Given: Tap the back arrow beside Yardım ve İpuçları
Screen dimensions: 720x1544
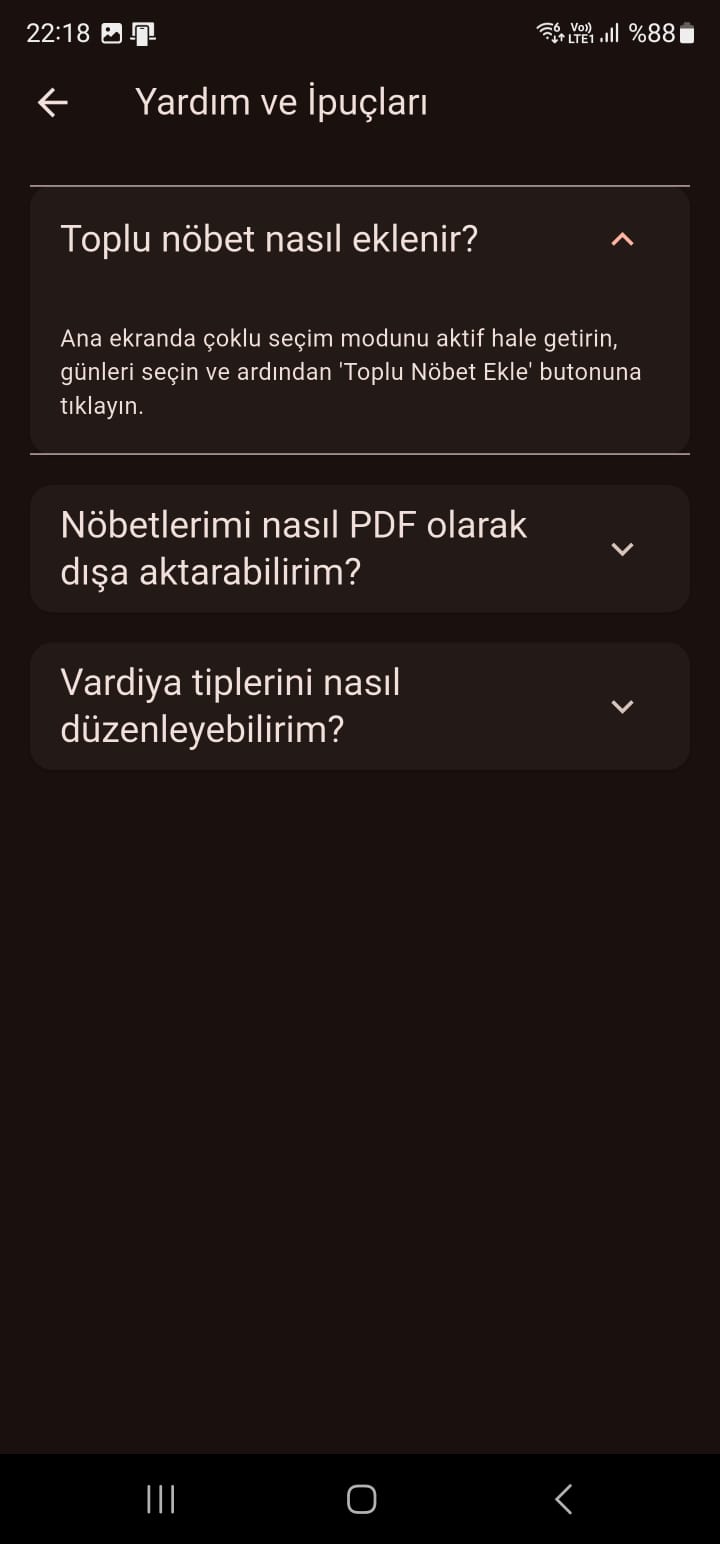Looking at the screenshot, I should (x=51, y=102).
